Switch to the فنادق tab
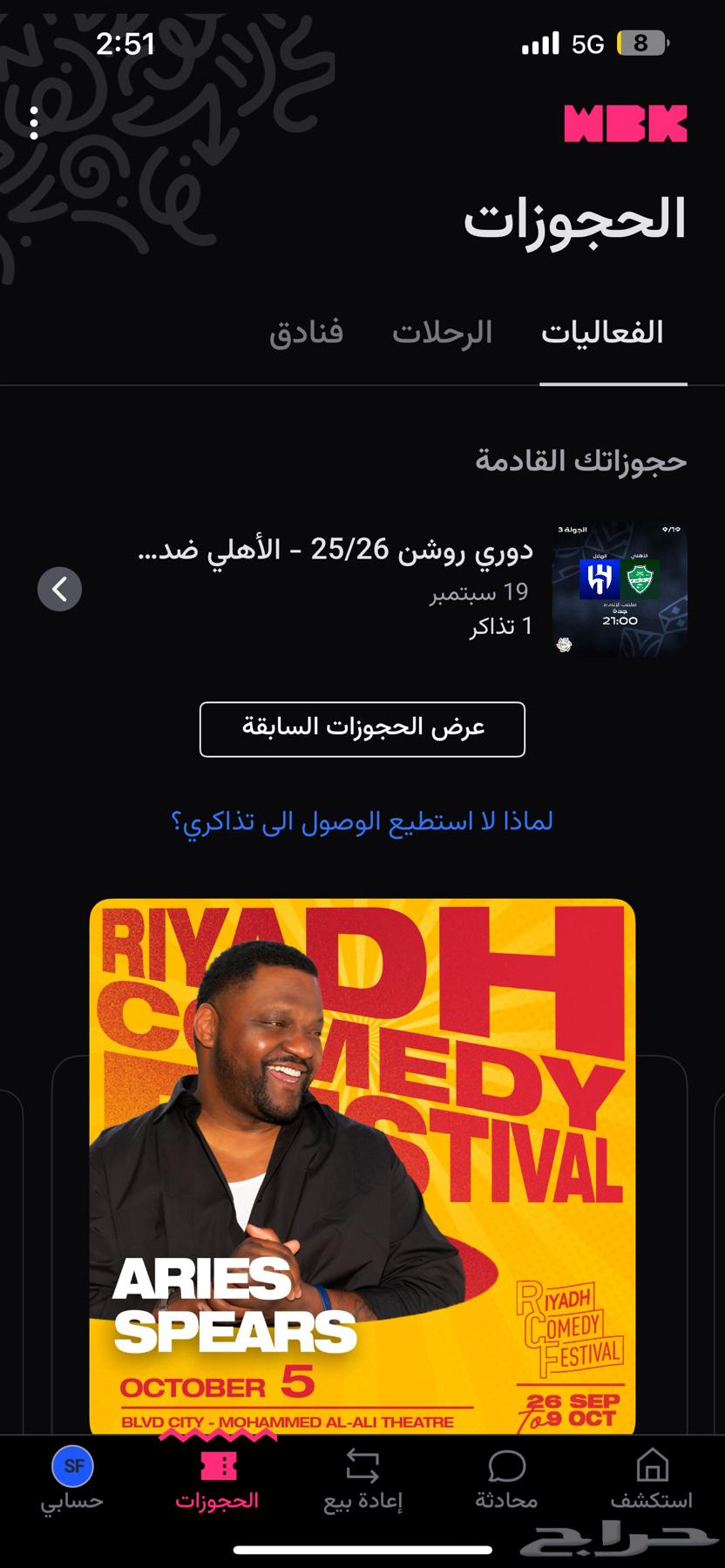This screenshot has width=725, height=1568. pos(309,332)
